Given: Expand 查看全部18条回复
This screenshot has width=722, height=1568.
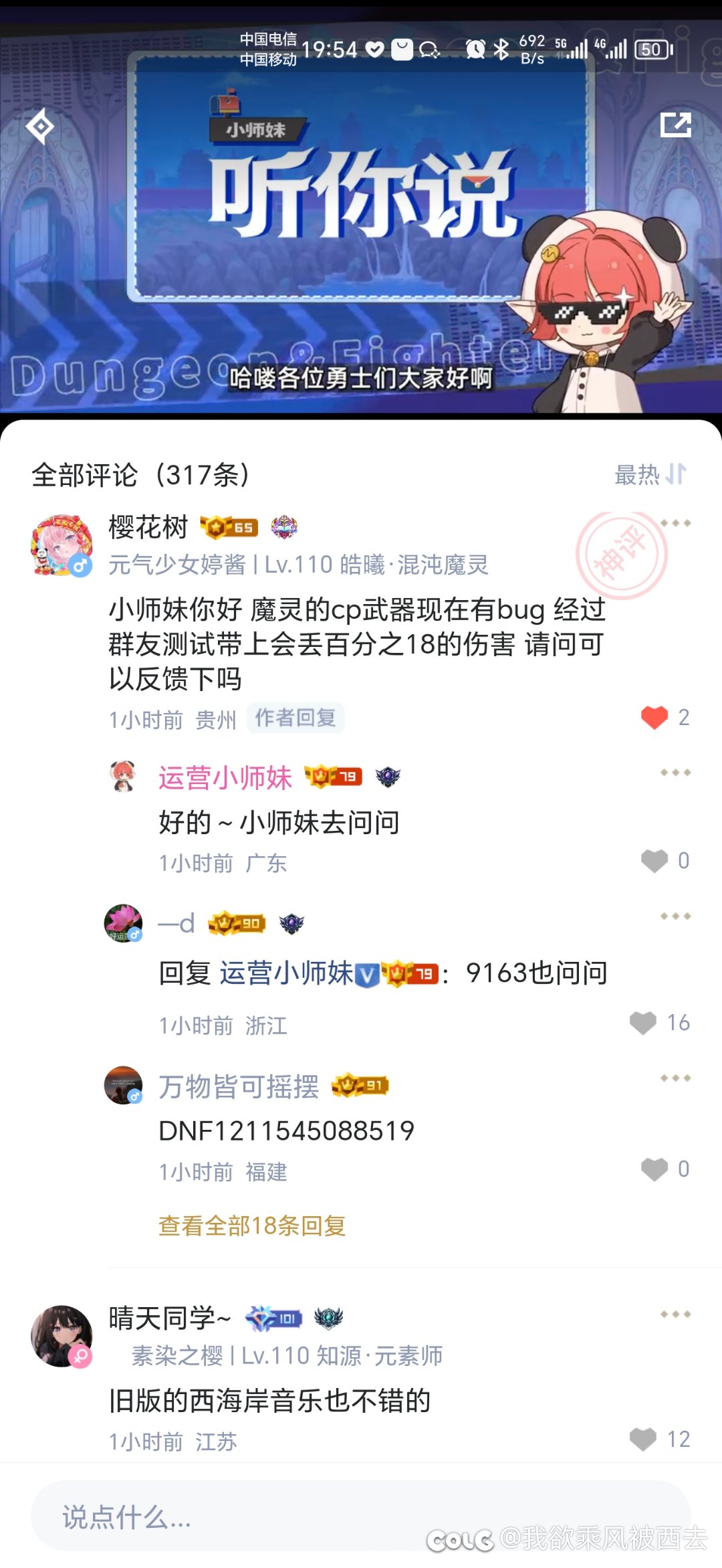Looking at the screenshot, I should [x=252, y=1226].
